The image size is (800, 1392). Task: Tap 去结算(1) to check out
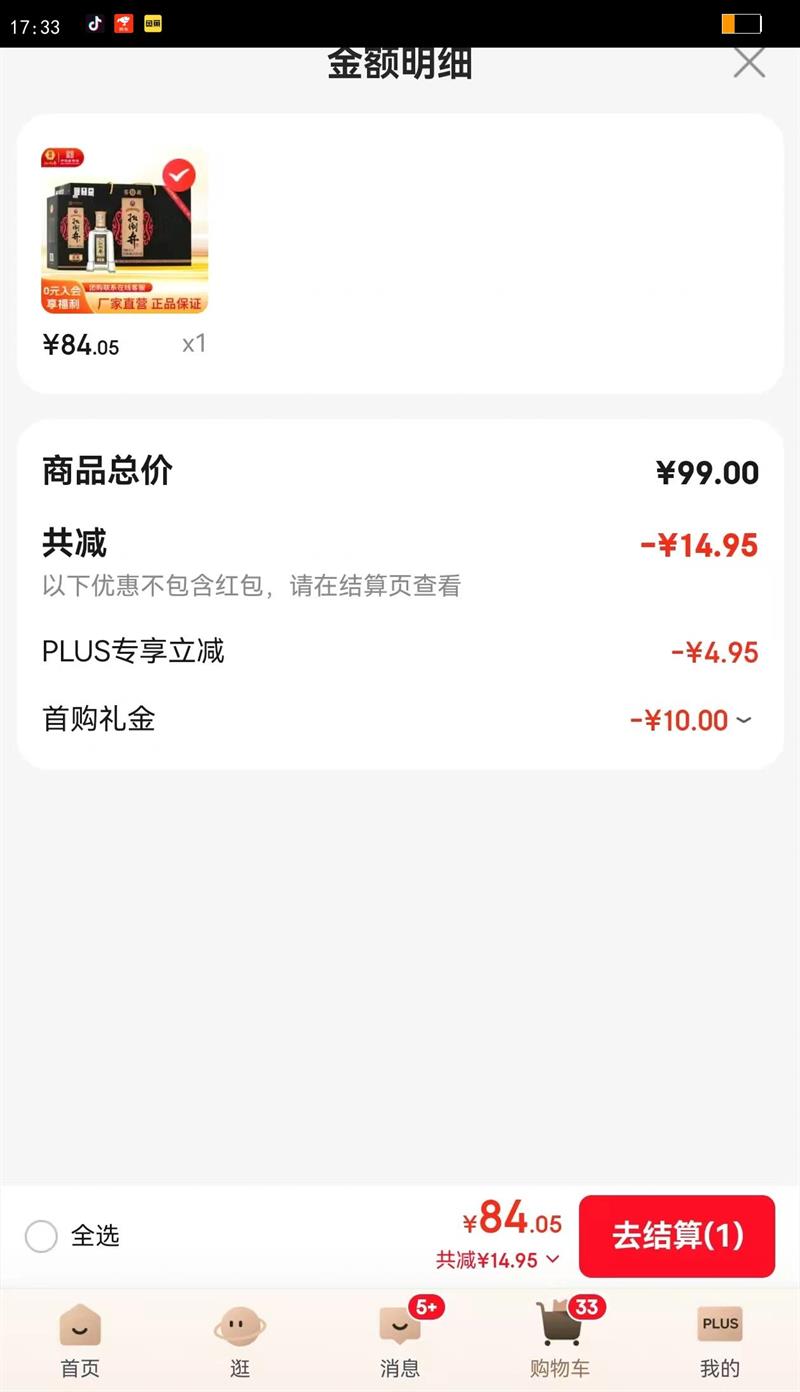click(x=677, y=1236)
